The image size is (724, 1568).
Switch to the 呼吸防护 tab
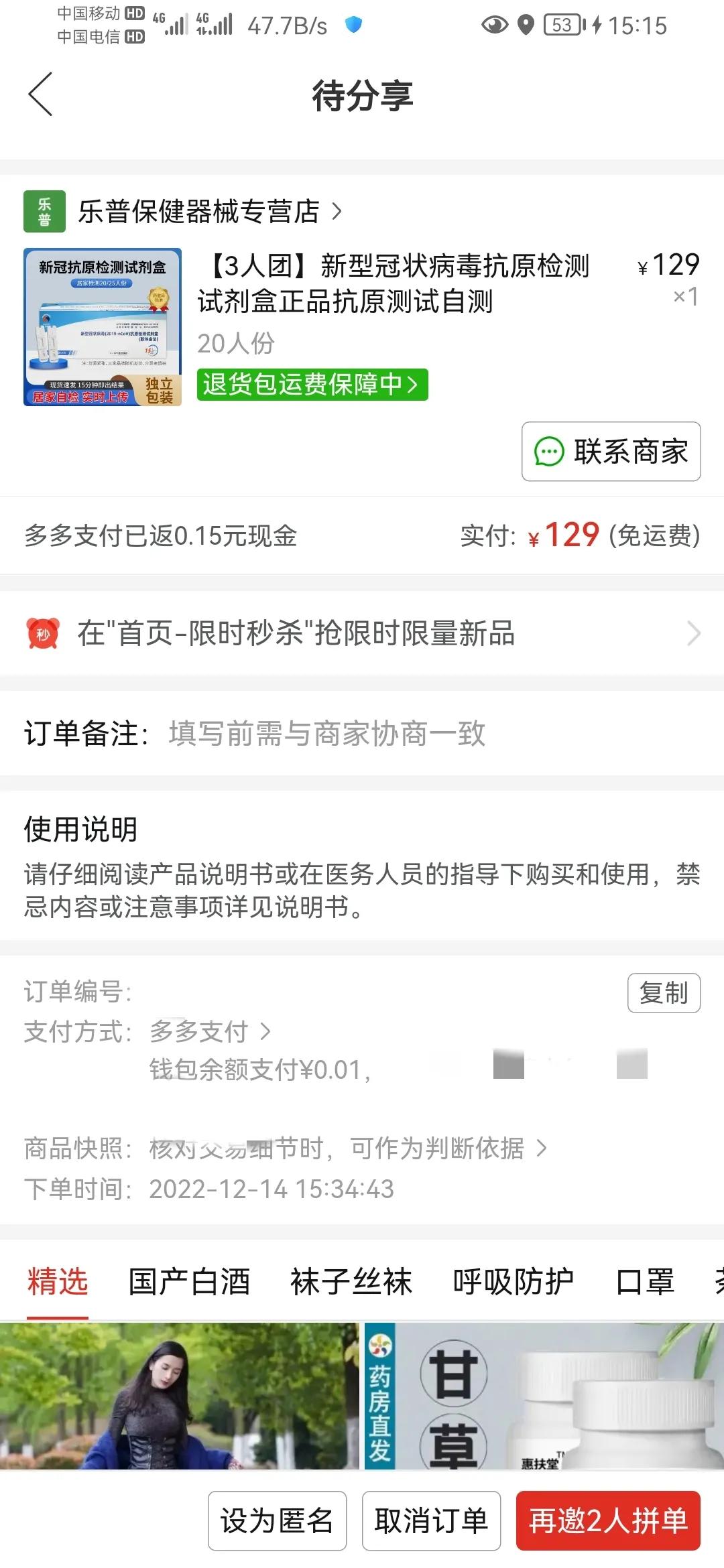point(513,1281)
